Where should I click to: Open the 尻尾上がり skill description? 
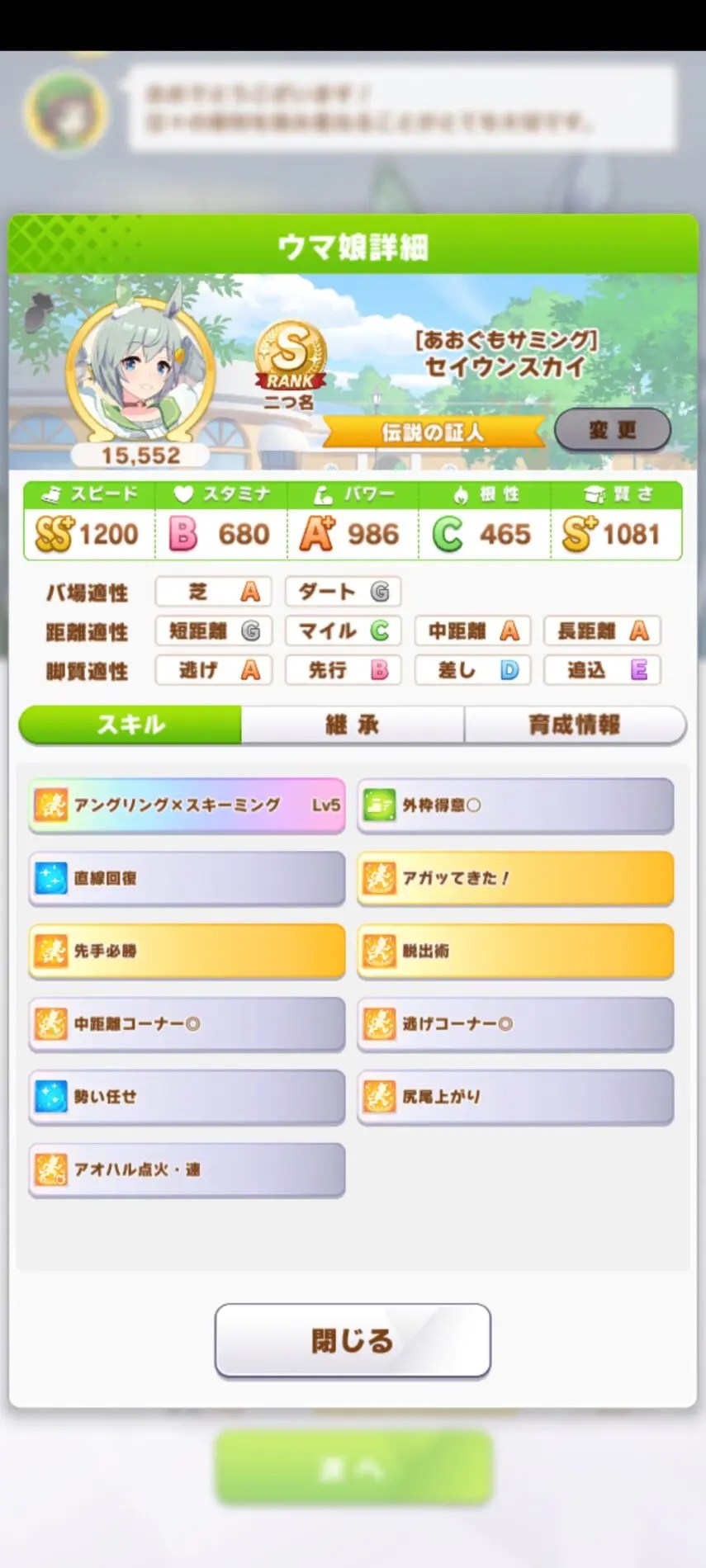coord(515,1097)
